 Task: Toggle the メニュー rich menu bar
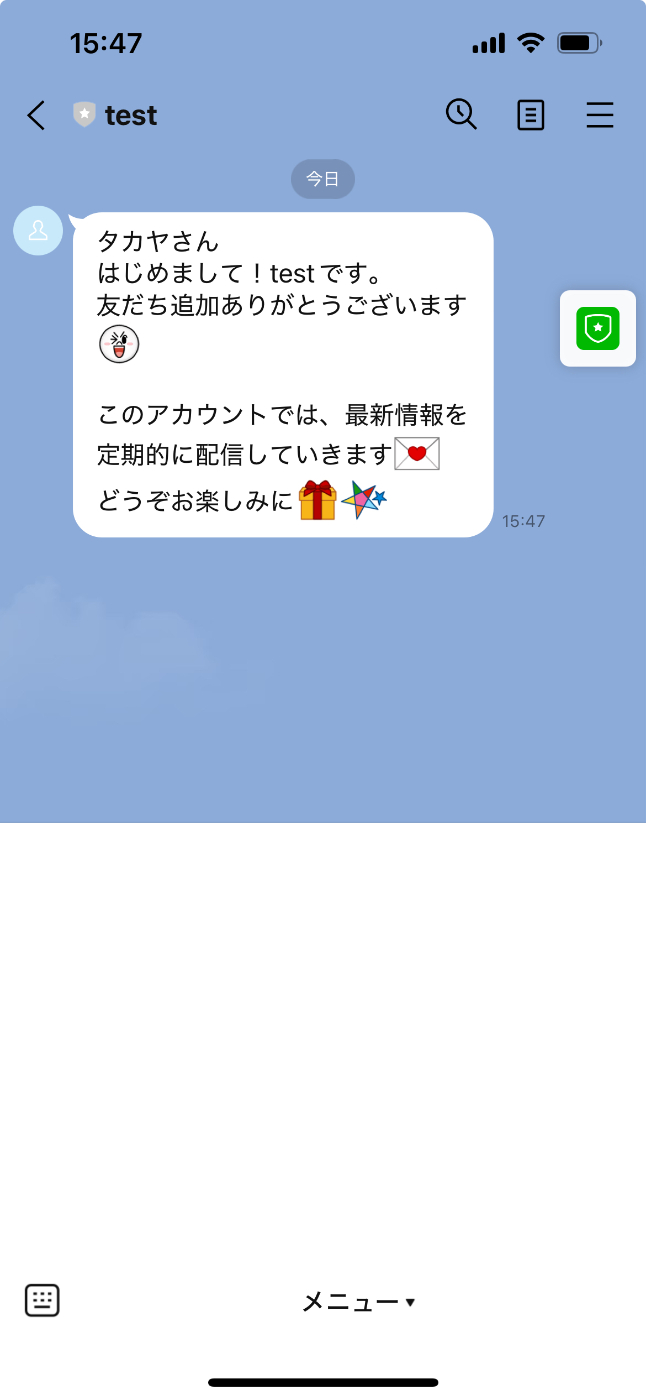(x=358, y=1302)
